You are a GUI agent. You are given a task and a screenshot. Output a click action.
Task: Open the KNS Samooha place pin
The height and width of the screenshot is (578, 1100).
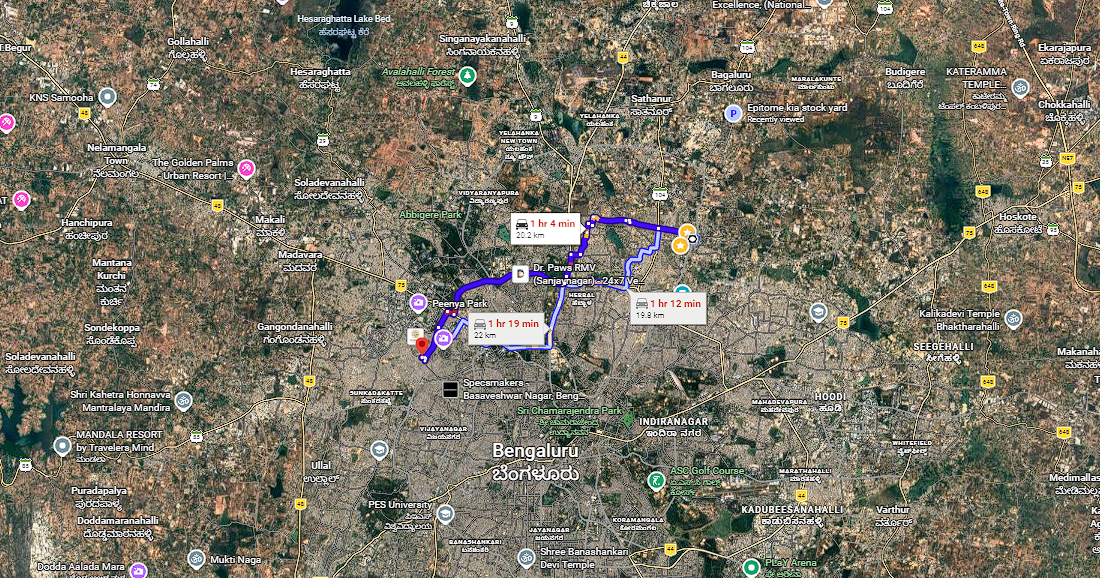click(x=108, y=97)
